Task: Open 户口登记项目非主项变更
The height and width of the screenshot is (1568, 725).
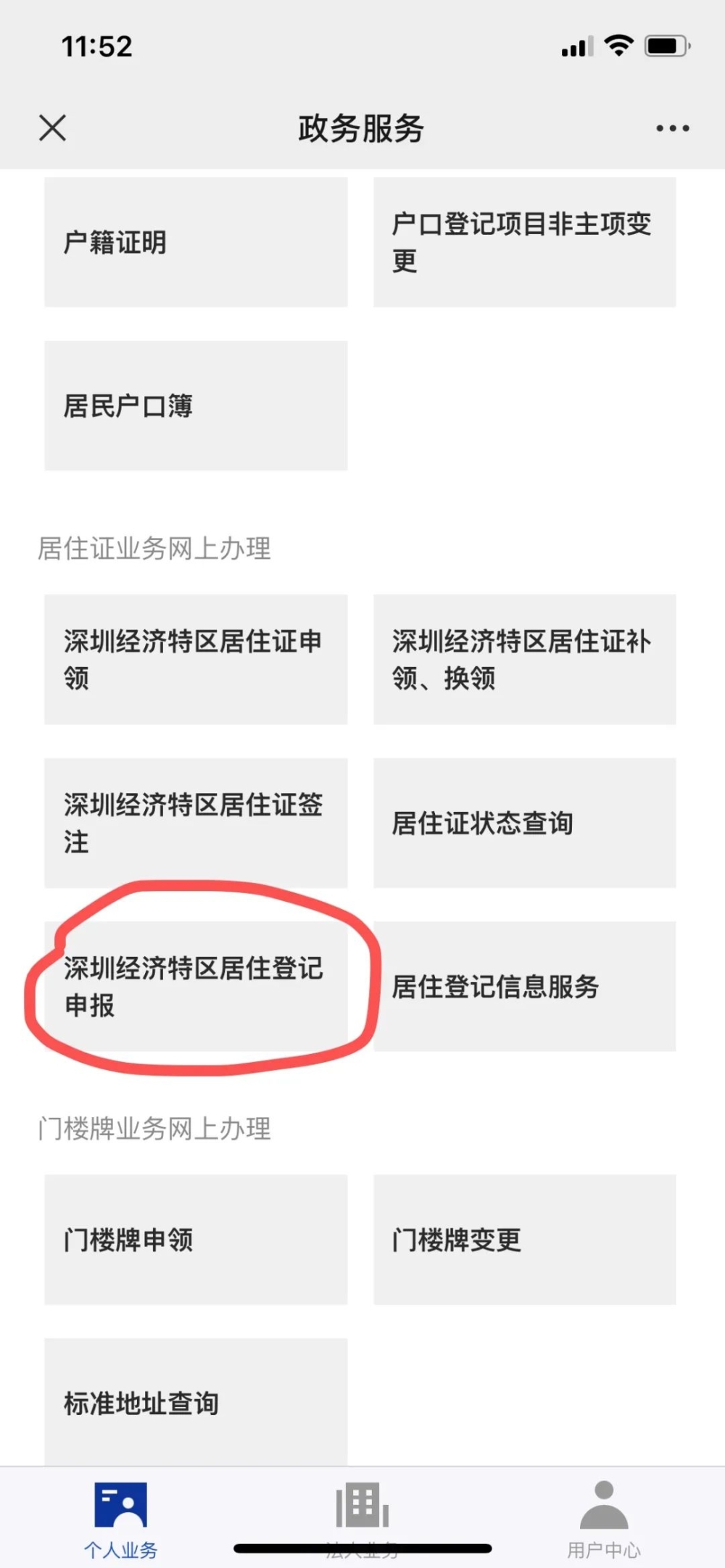Action: [x=525, y=242]
